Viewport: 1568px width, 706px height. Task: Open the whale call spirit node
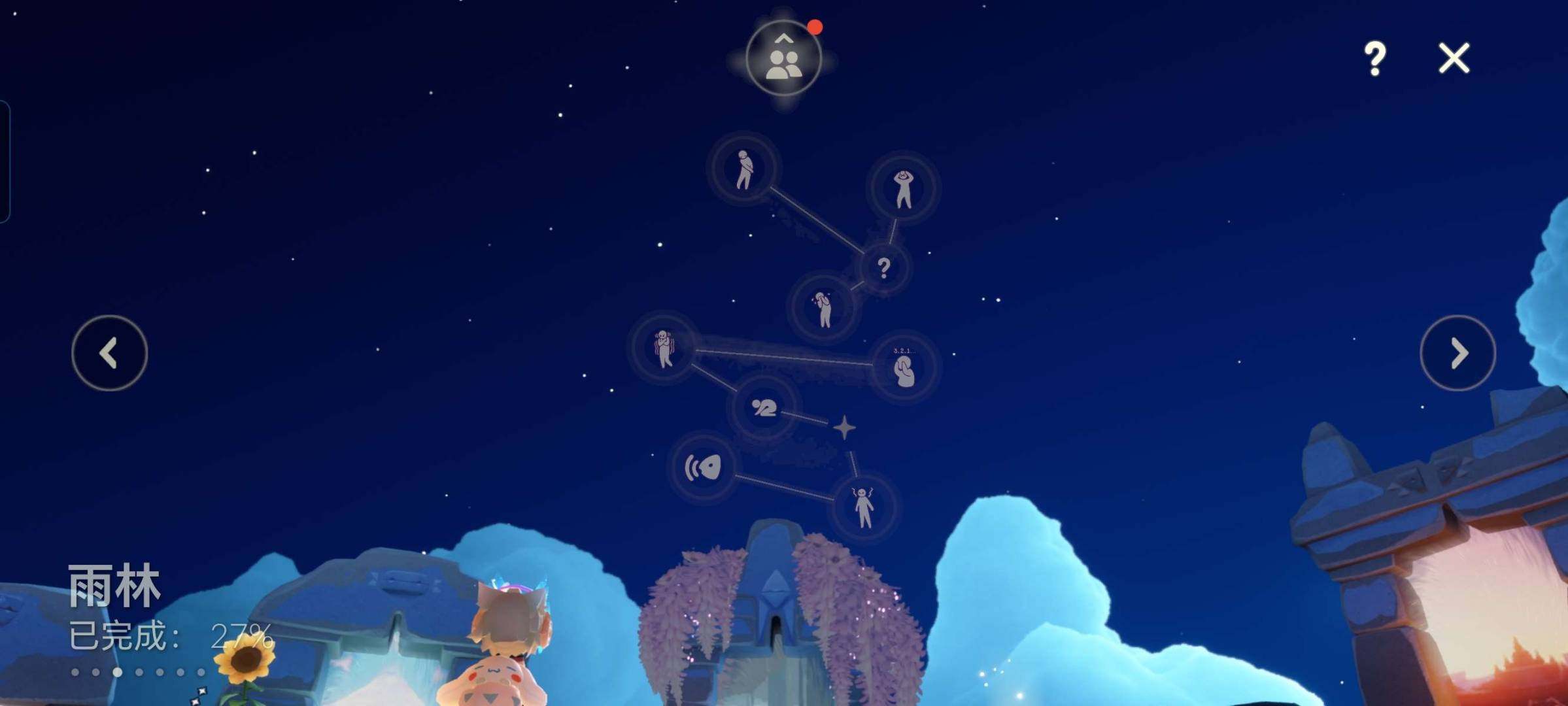703,467
